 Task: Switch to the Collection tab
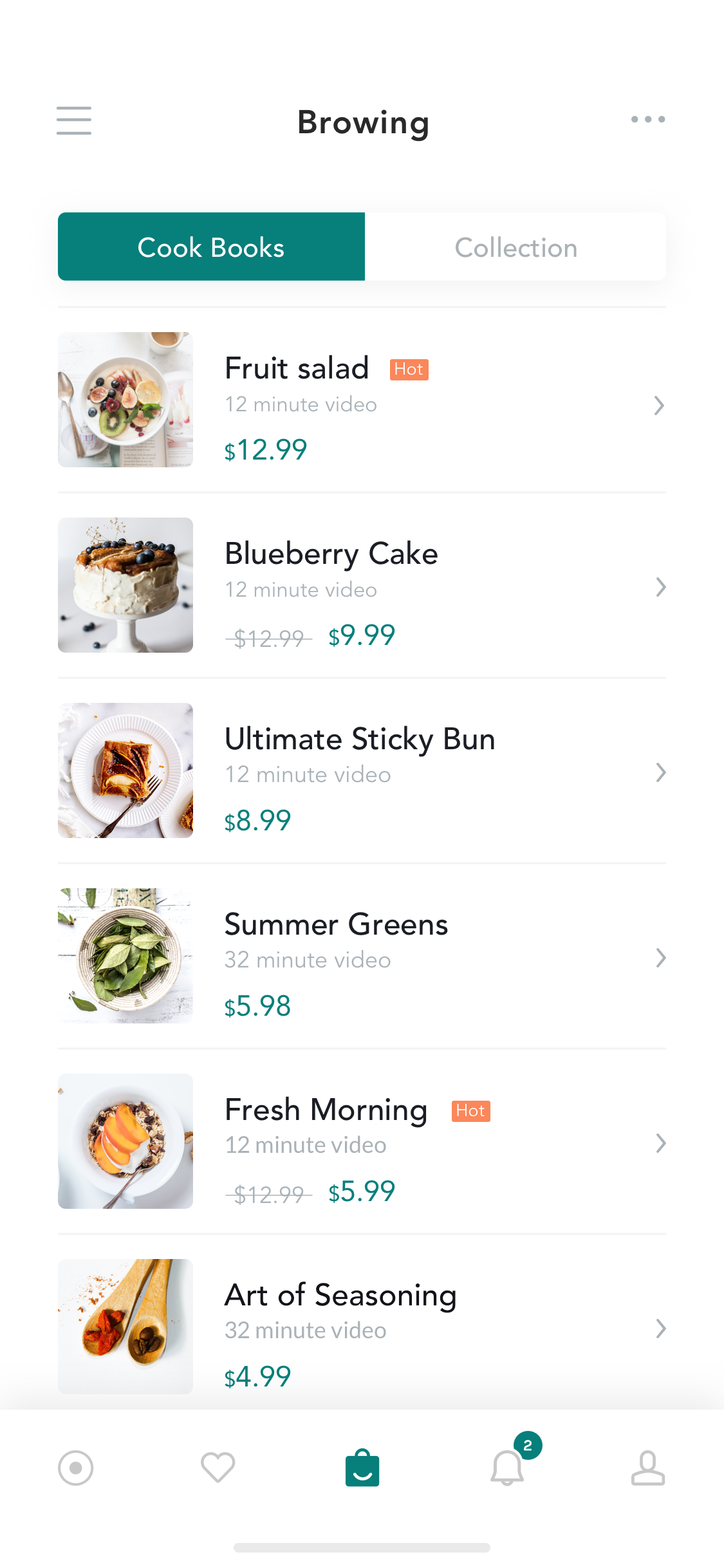(515, 247)
